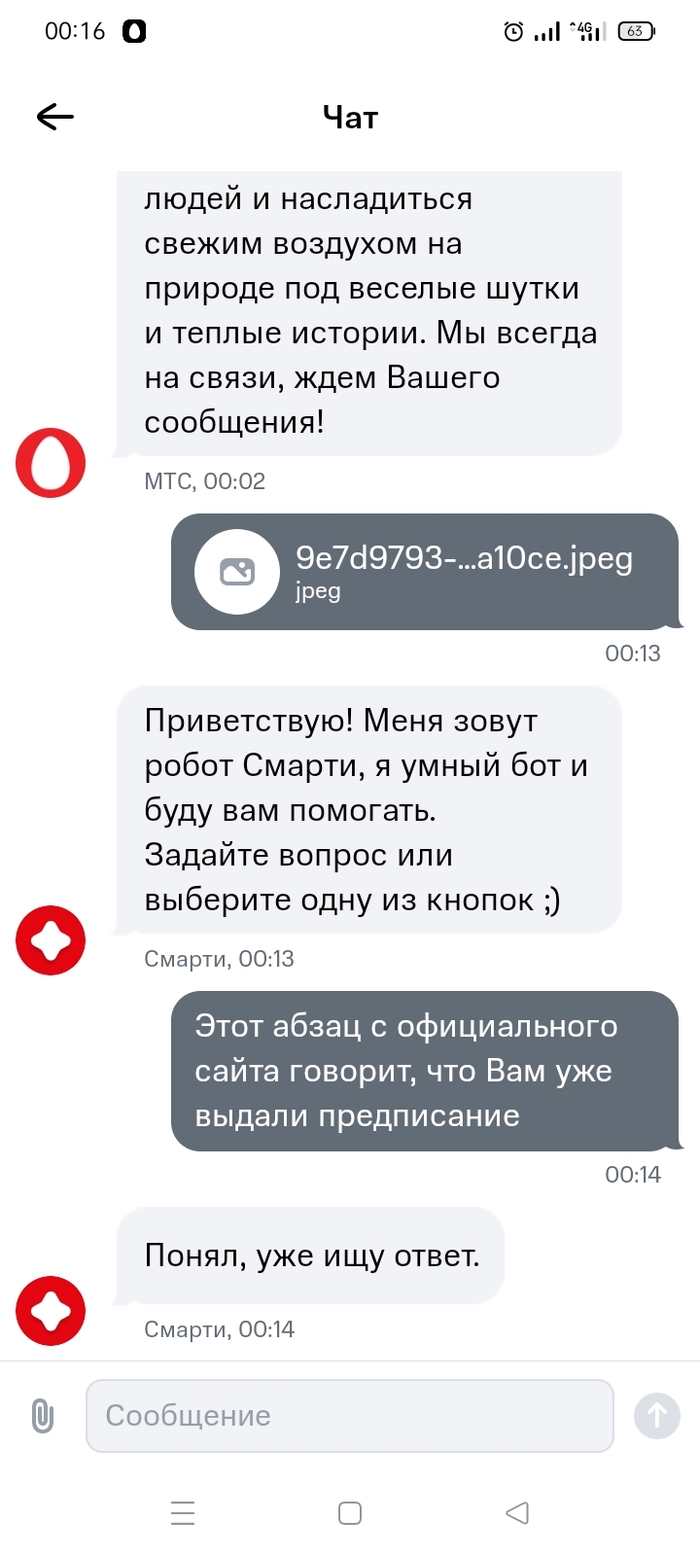Open the attached 9e7d9793 jpeg file

point(425,572)
